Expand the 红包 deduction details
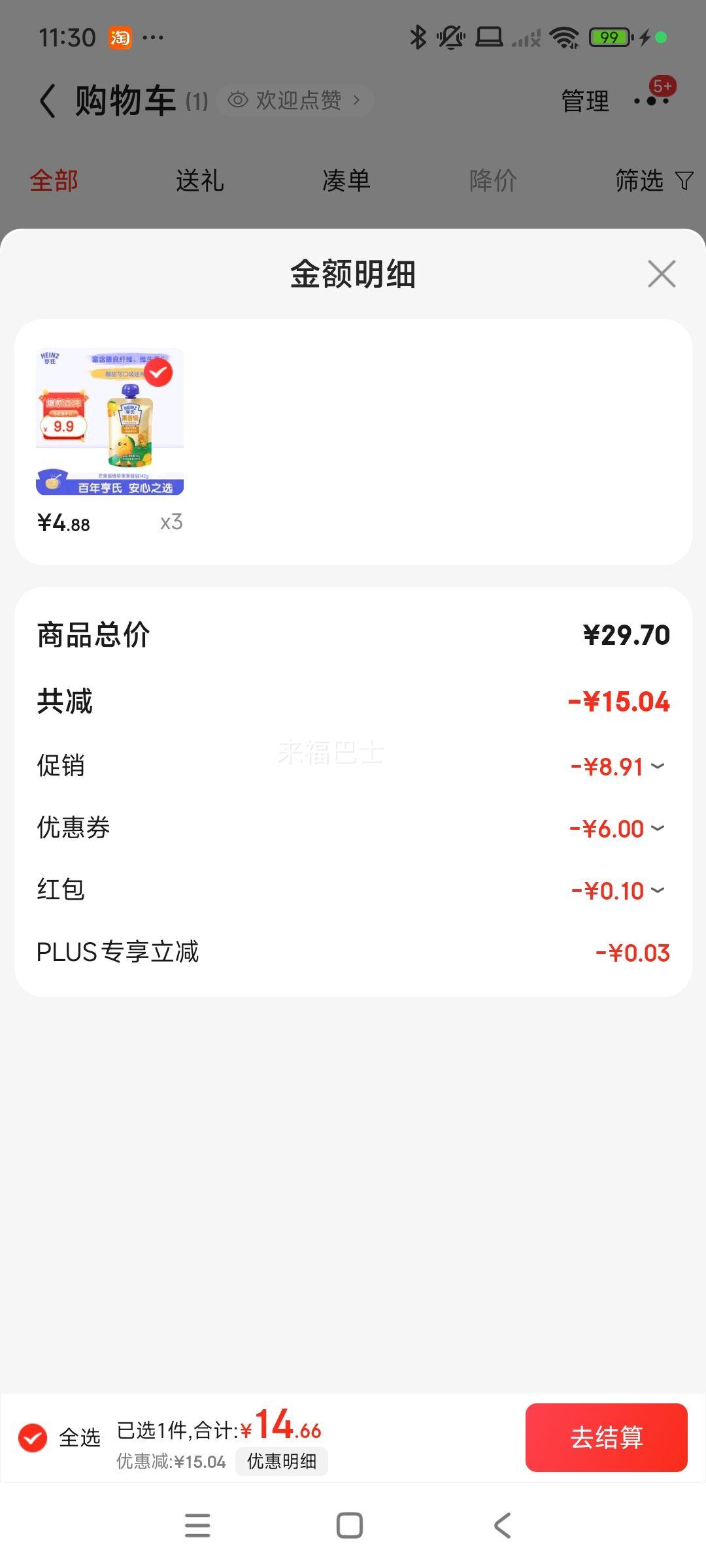 coord(618,890)
